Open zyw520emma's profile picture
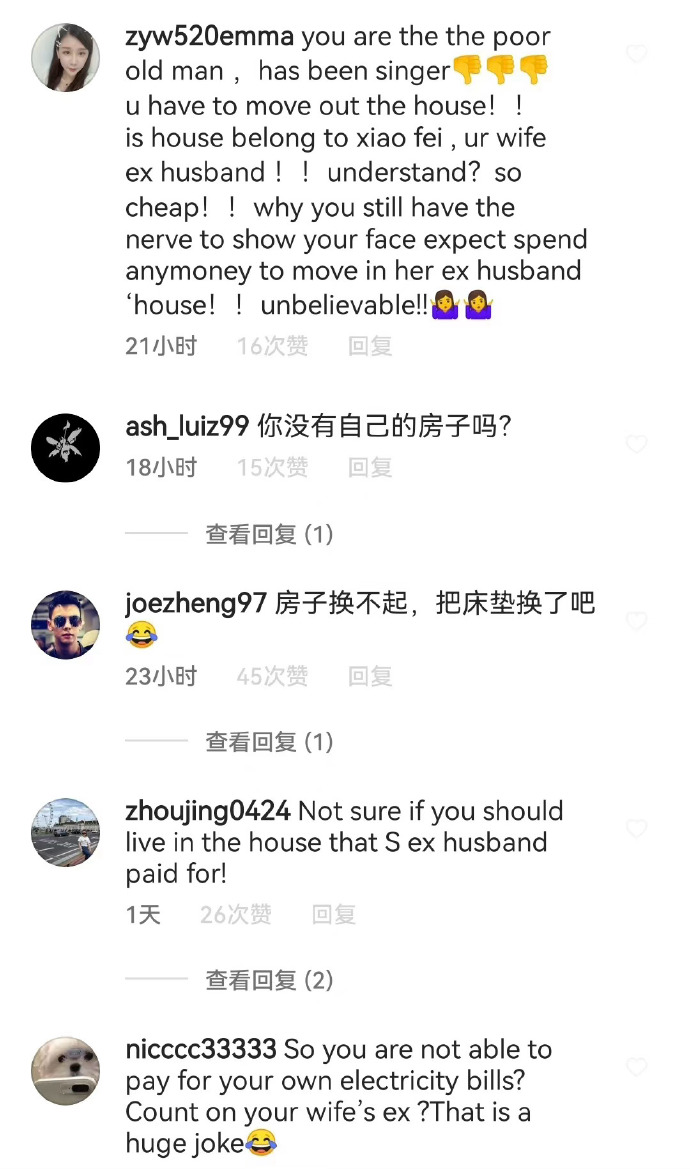 click(66, 56)
